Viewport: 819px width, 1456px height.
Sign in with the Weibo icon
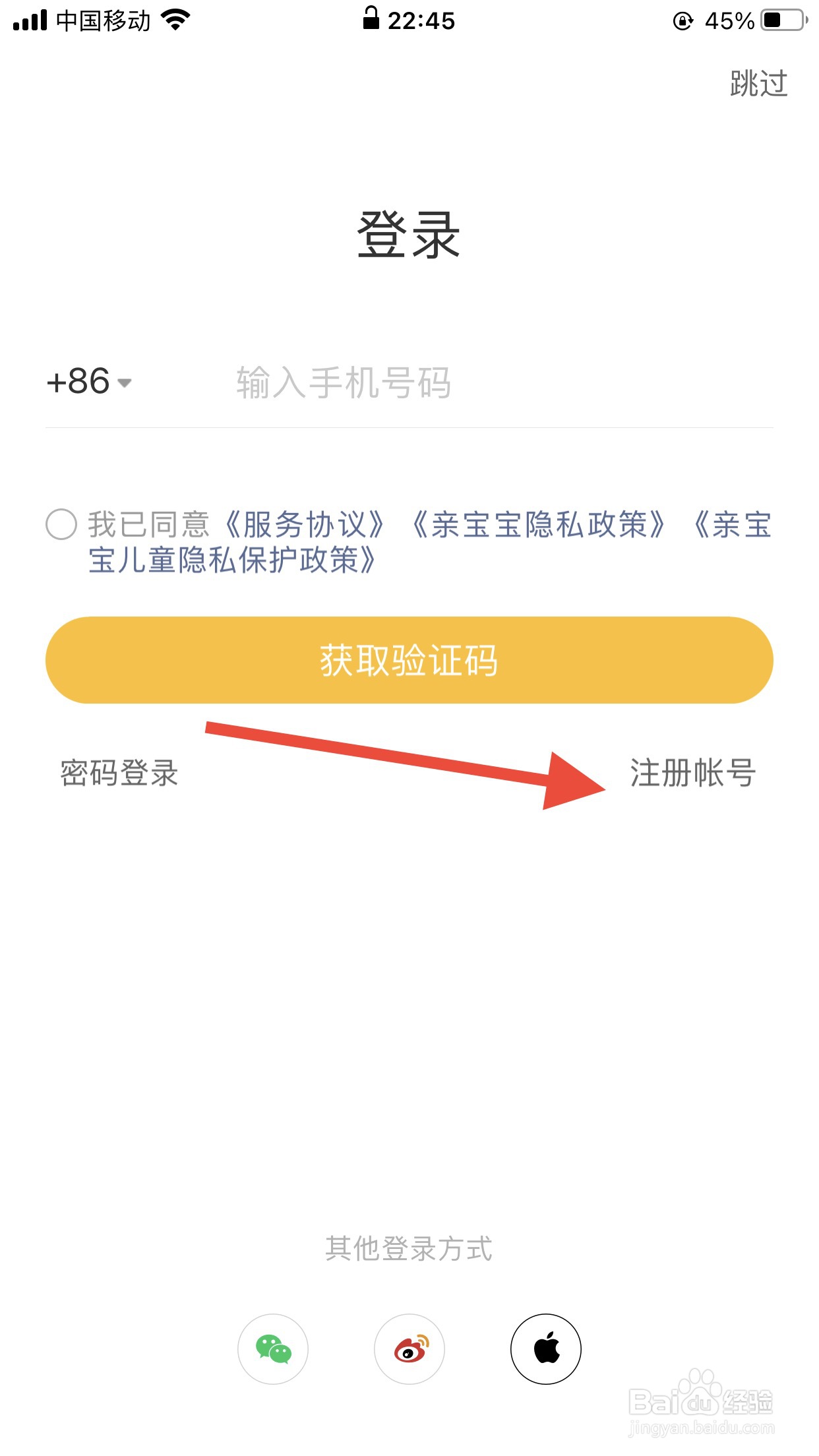[409, 1349]
